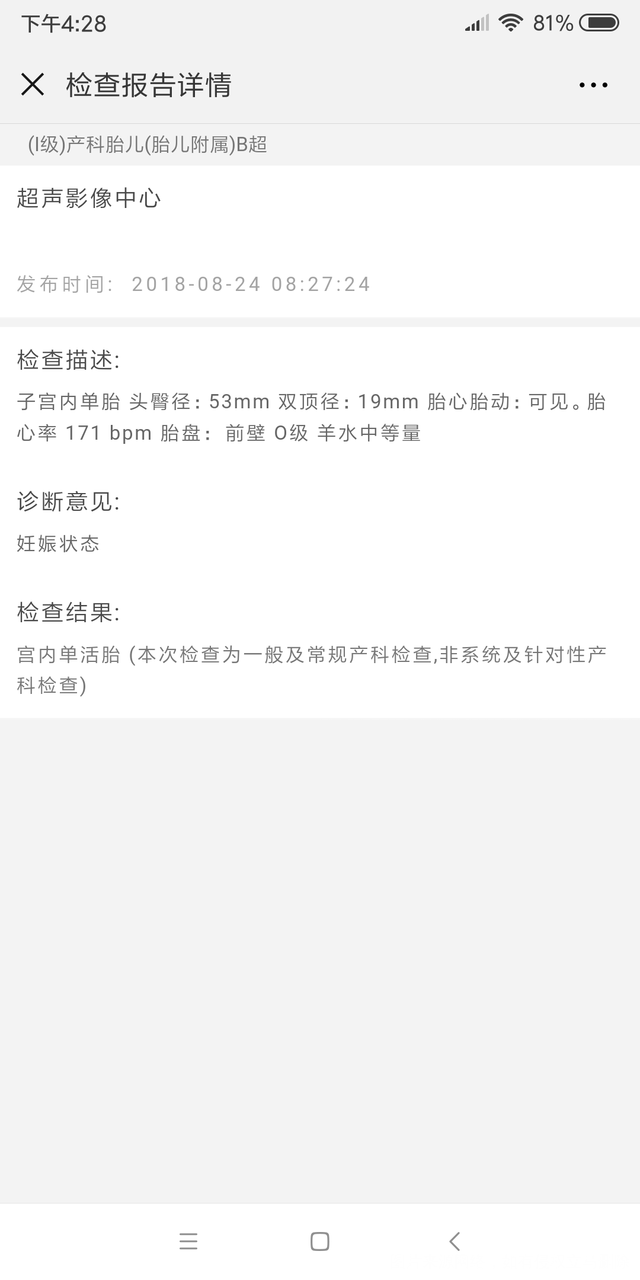Close the 检查报告详情 page
The image size is (640, 1280).
click(x=32, y=85)
